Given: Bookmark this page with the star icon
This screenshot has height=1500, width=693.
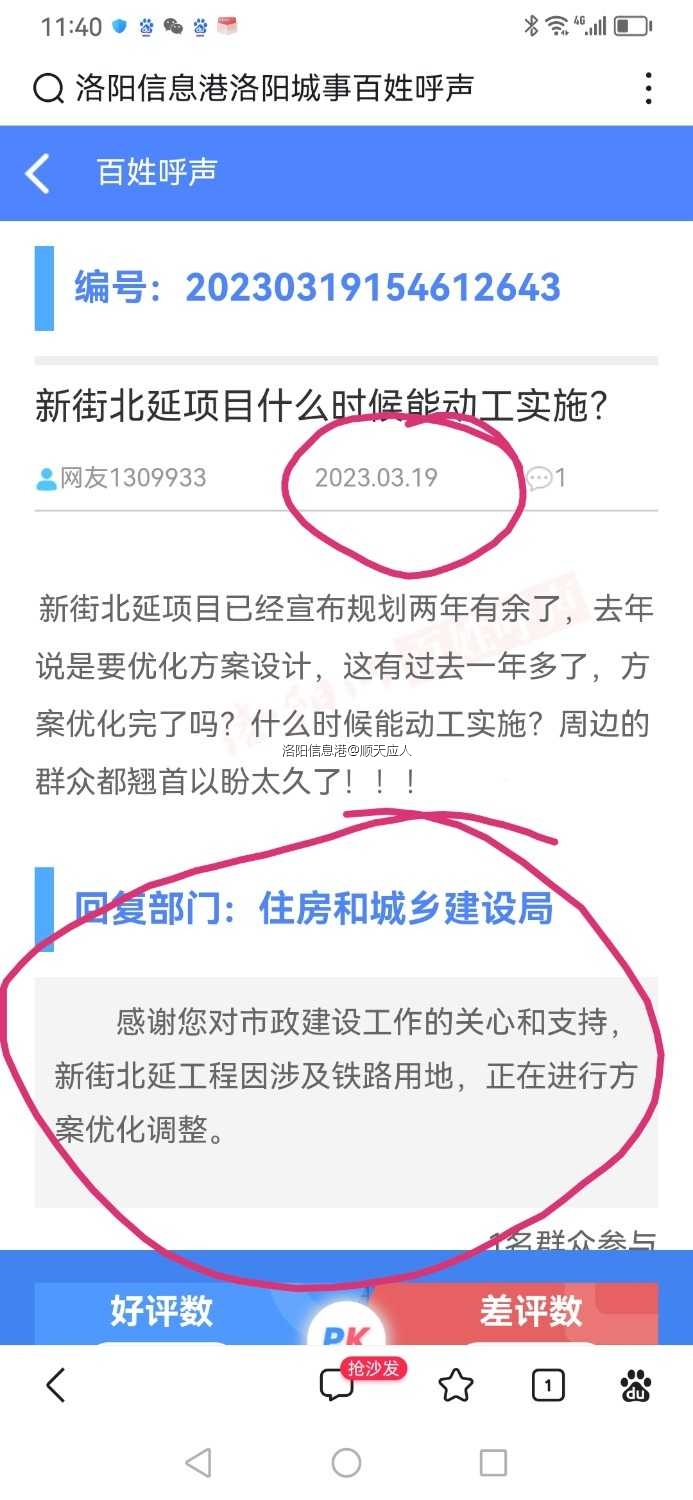Looking at the screenshot, I should pyautogui.click(x=456, y=1385).
